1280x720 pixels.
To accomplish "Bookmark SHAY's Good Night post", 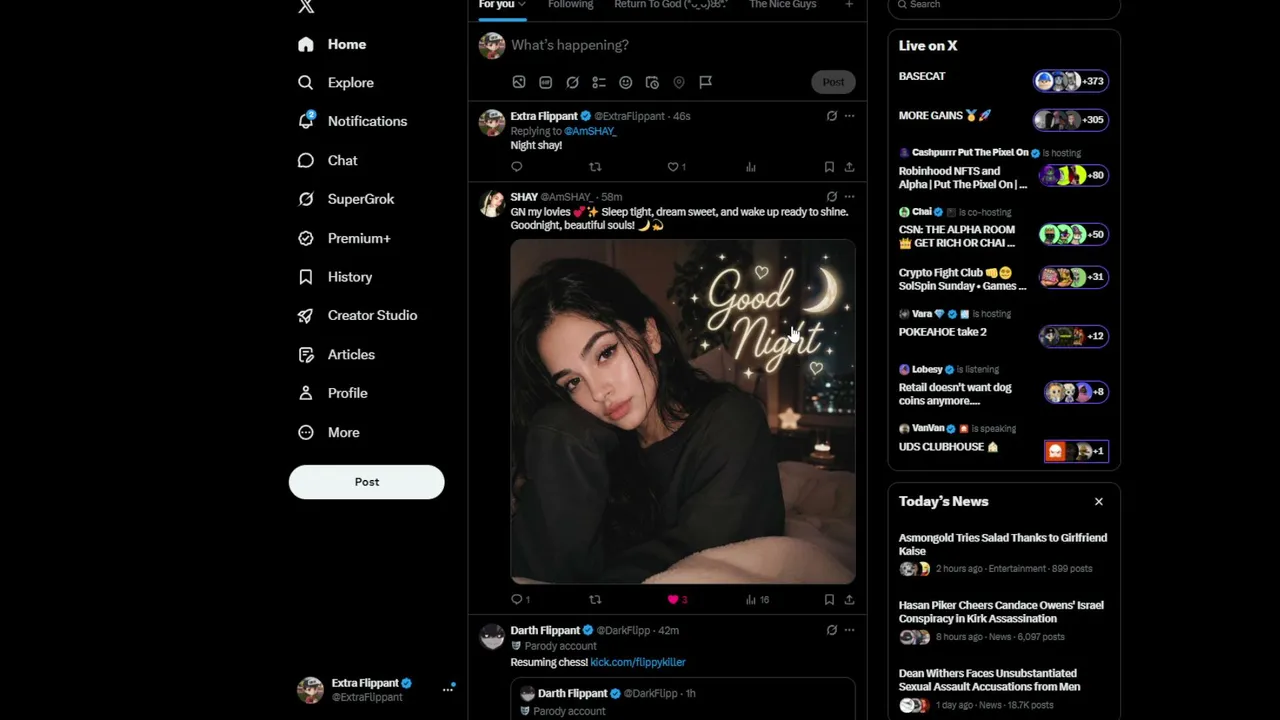I will click(x=829, y=599).
